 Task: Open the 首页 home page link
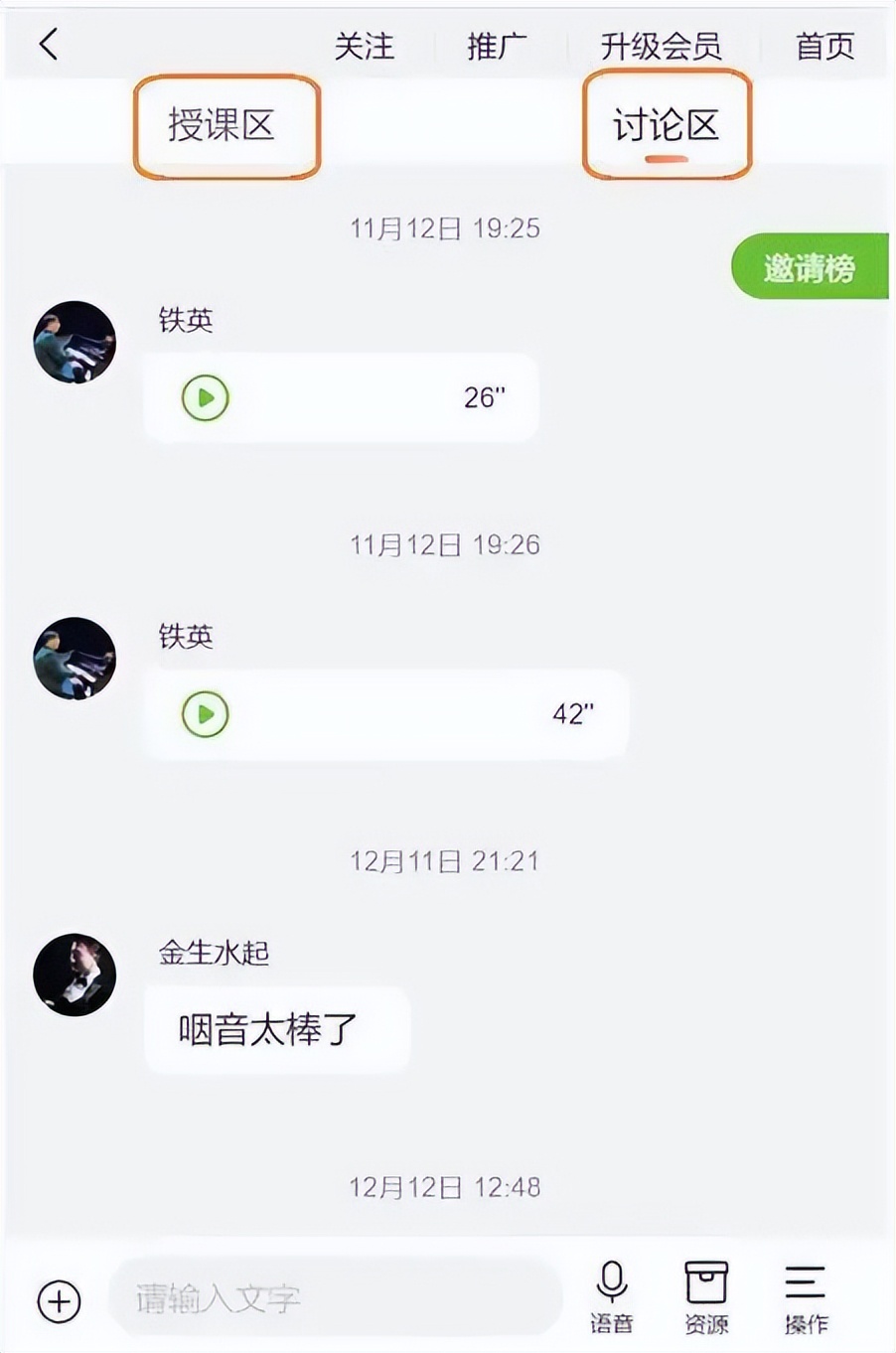click(x=826, y=46)
